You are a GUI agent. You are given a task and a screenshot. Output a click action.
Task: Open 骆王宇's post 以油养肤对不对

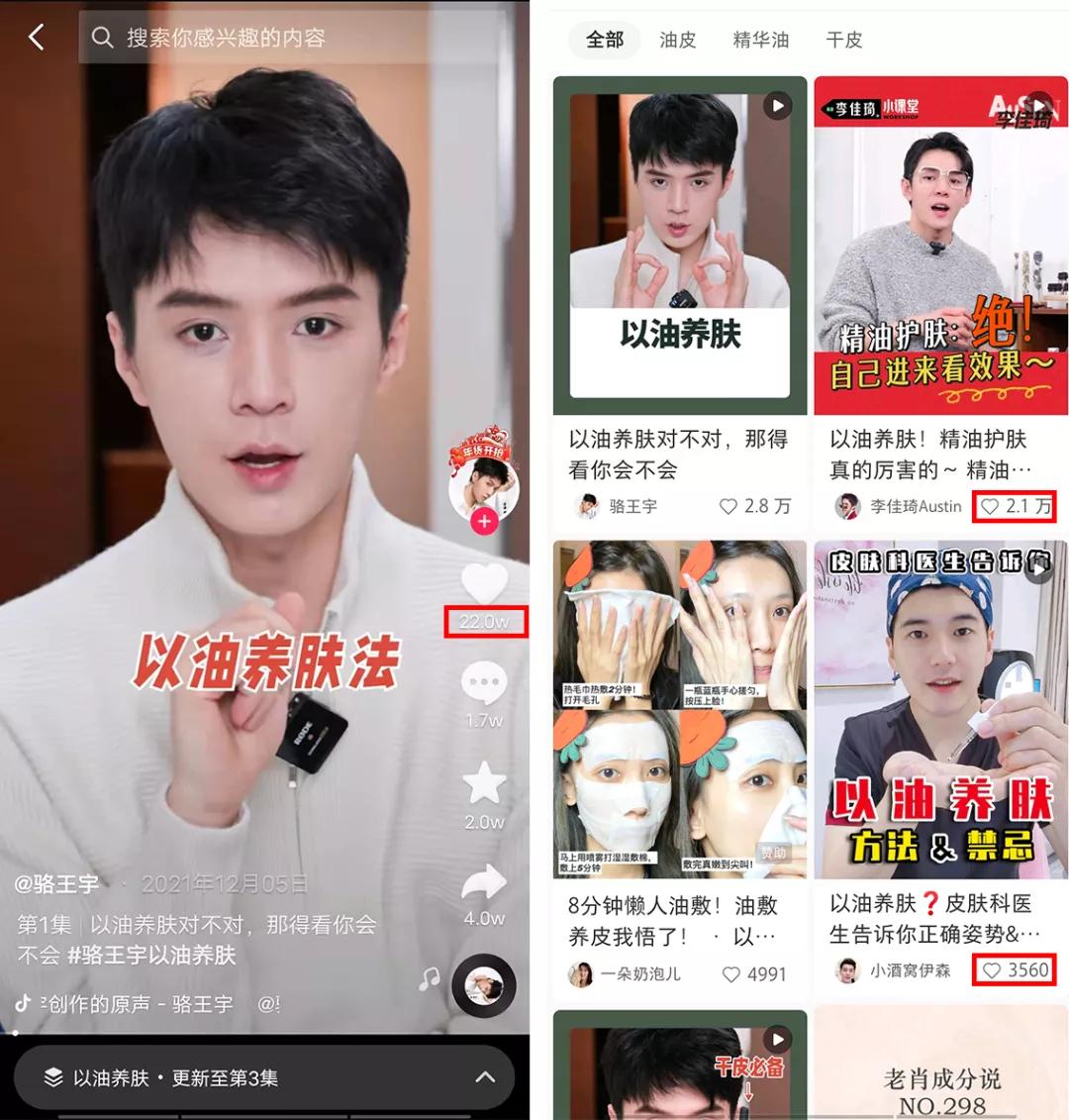click(x=680, y=246)
